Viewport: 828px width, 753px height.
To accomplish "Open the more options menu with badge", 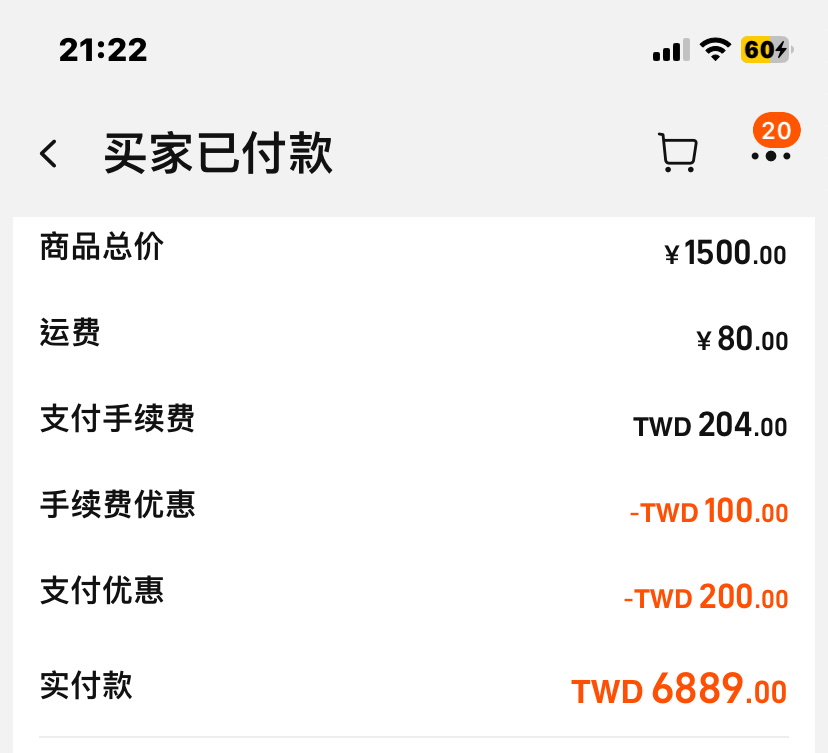I will (x=770, y=155).
